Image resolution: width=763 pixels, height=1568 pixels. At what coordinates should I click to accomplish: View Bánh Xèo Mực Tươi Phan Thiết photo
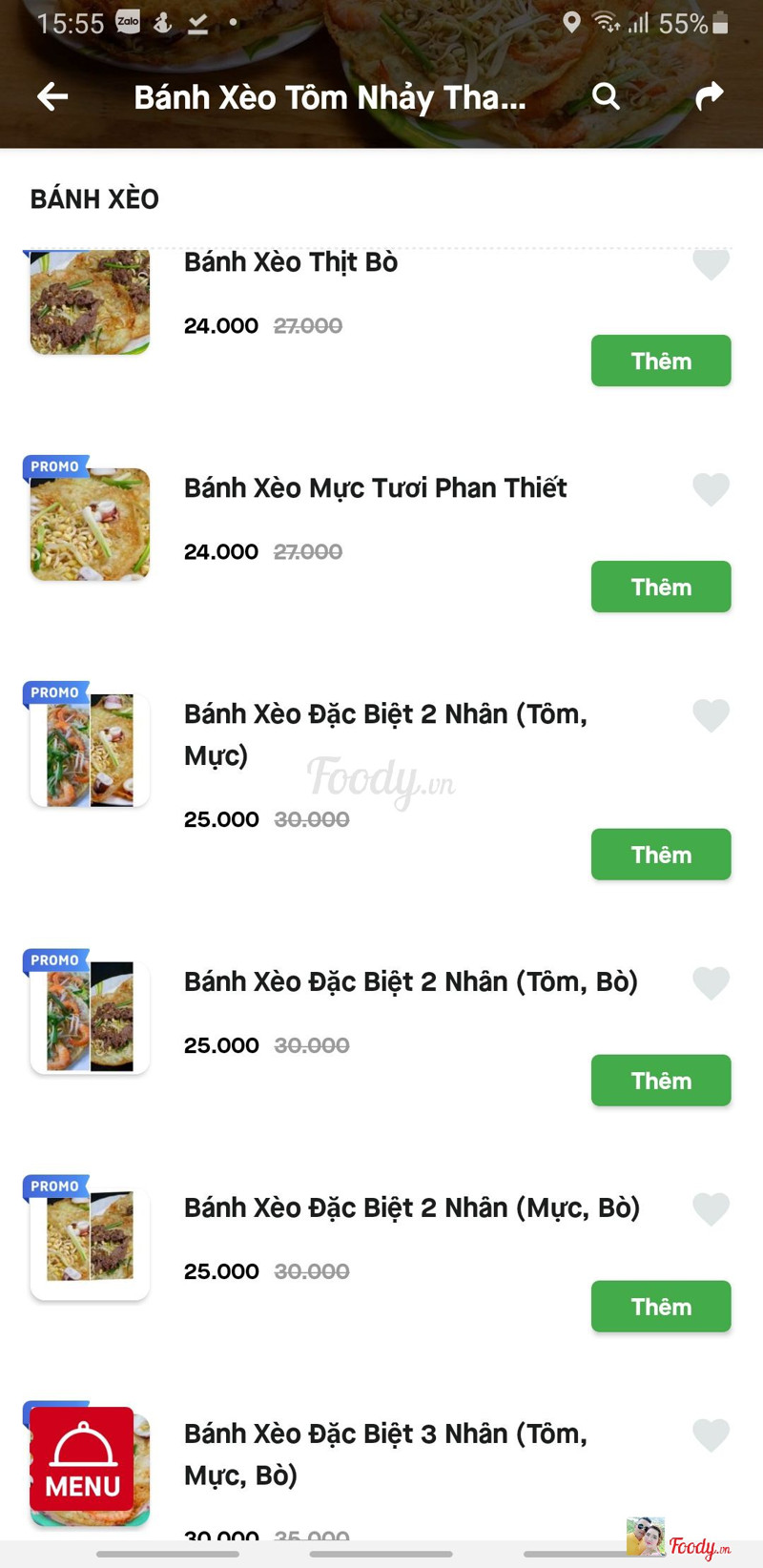pos(90,525)
